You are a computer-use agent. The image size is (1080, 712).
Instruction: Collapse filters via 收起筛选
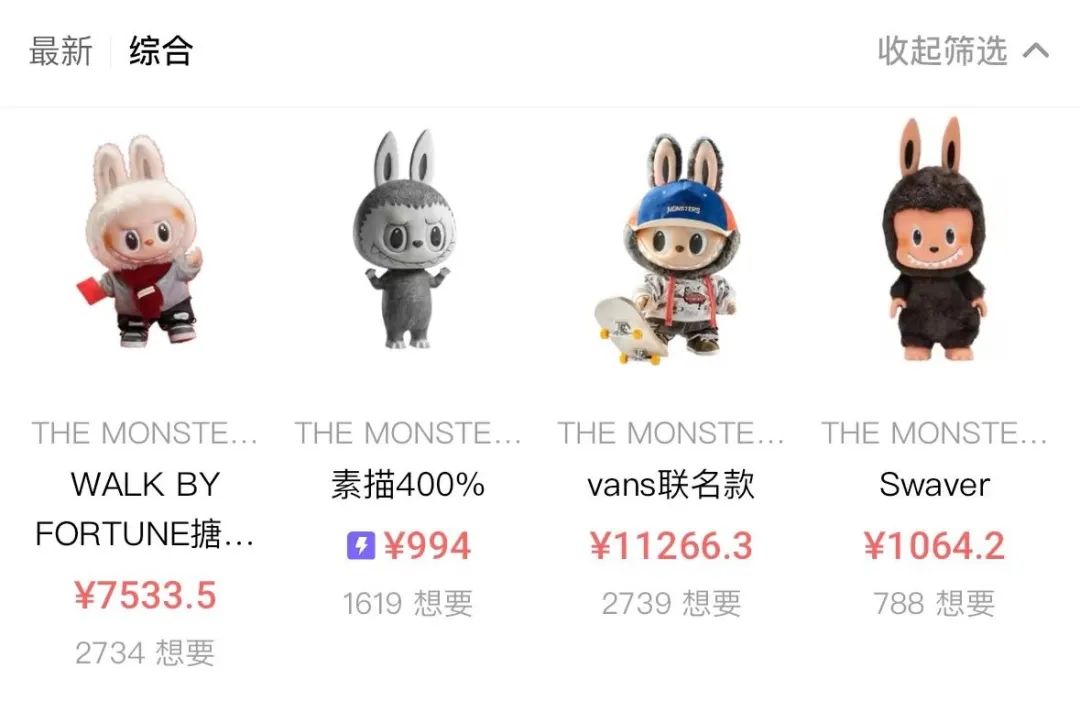point(962,50)
